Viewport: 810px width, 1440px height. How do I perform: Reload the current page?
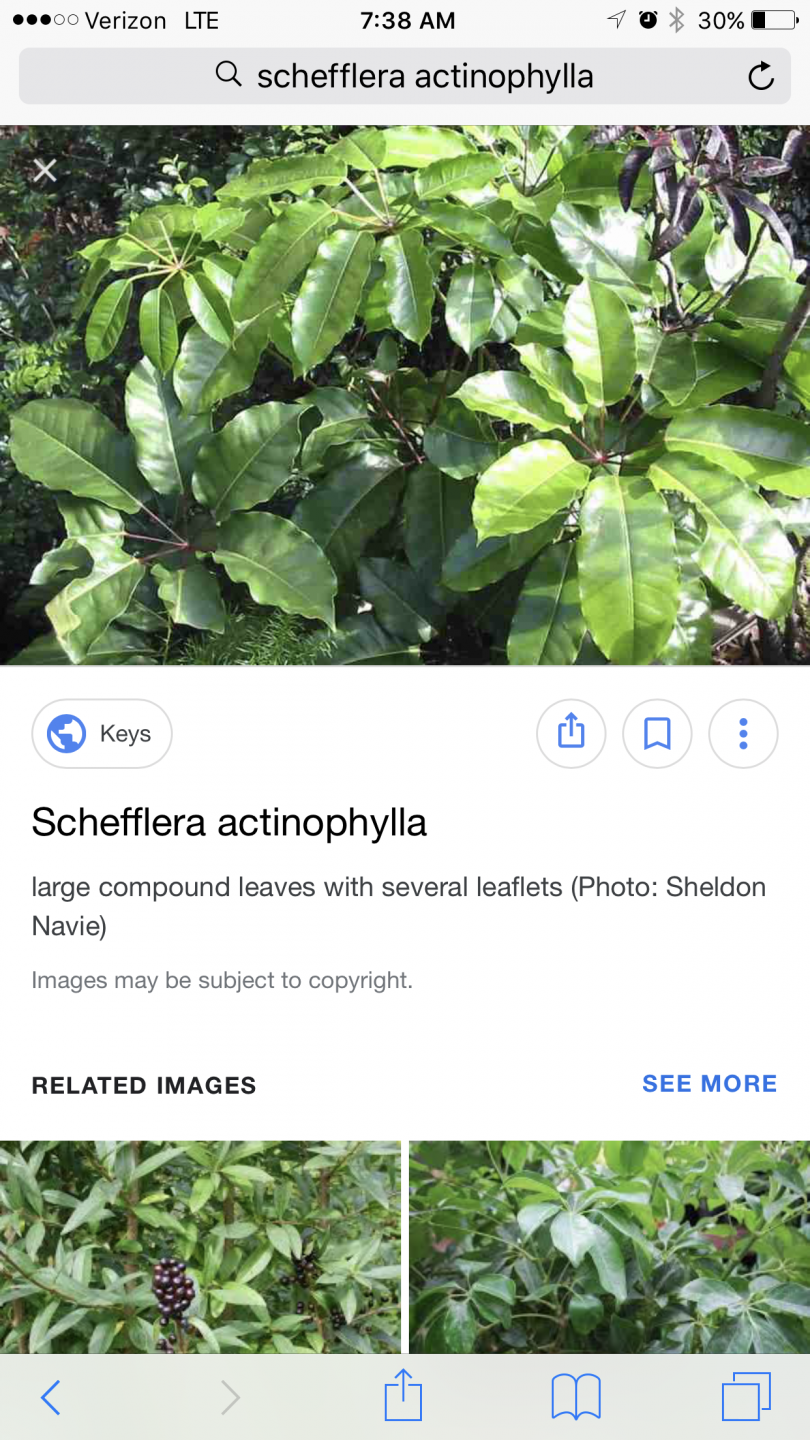point(761,76)
